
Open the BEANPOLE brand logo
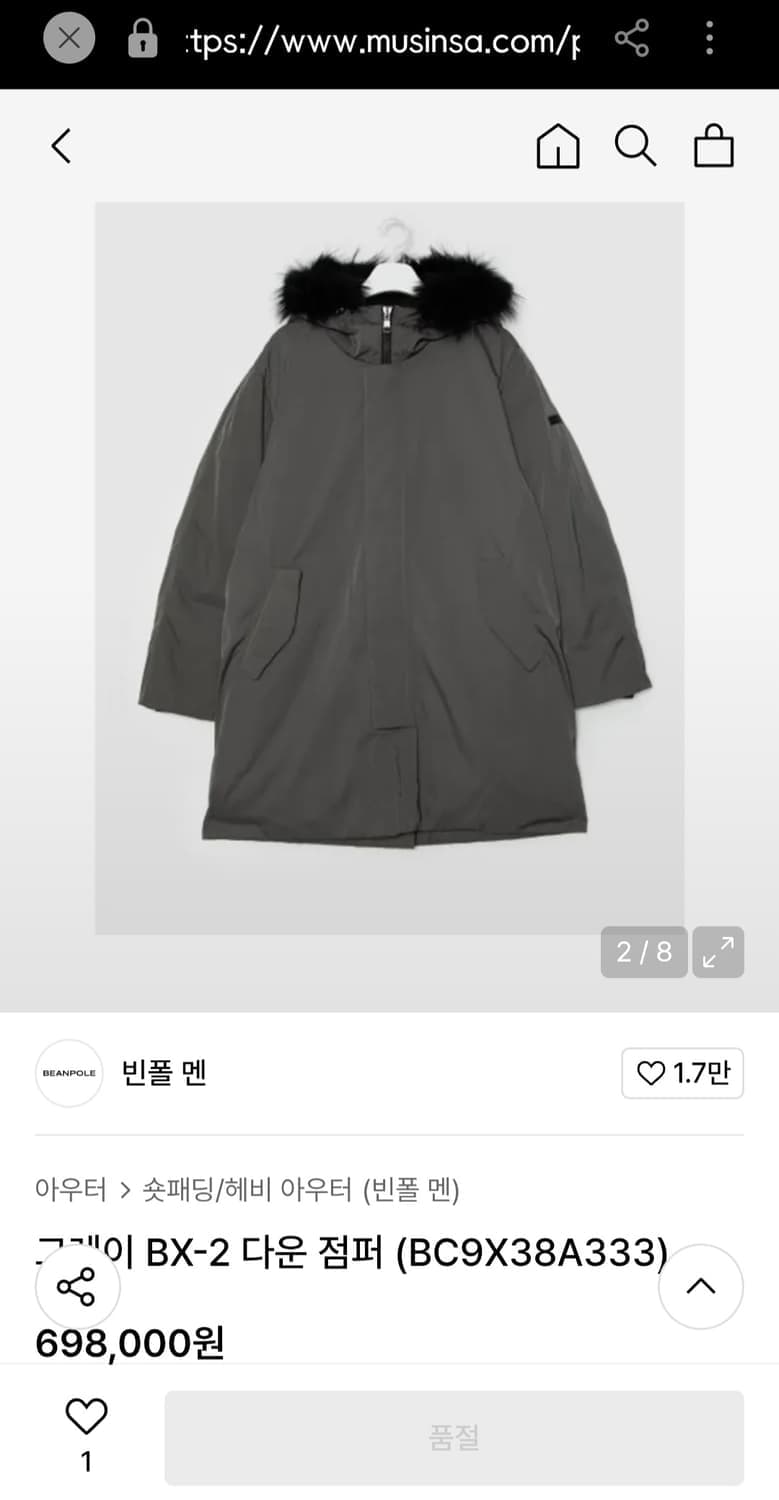tap(69, 1073)
